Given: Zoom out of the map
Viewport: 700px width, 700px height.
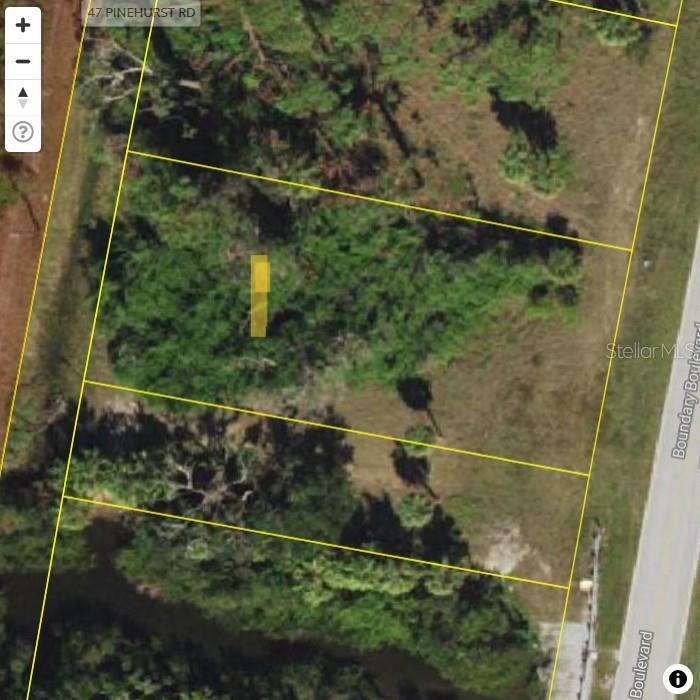Looking at the screenshot, I should pyautogui.click(x=23, y=61).
